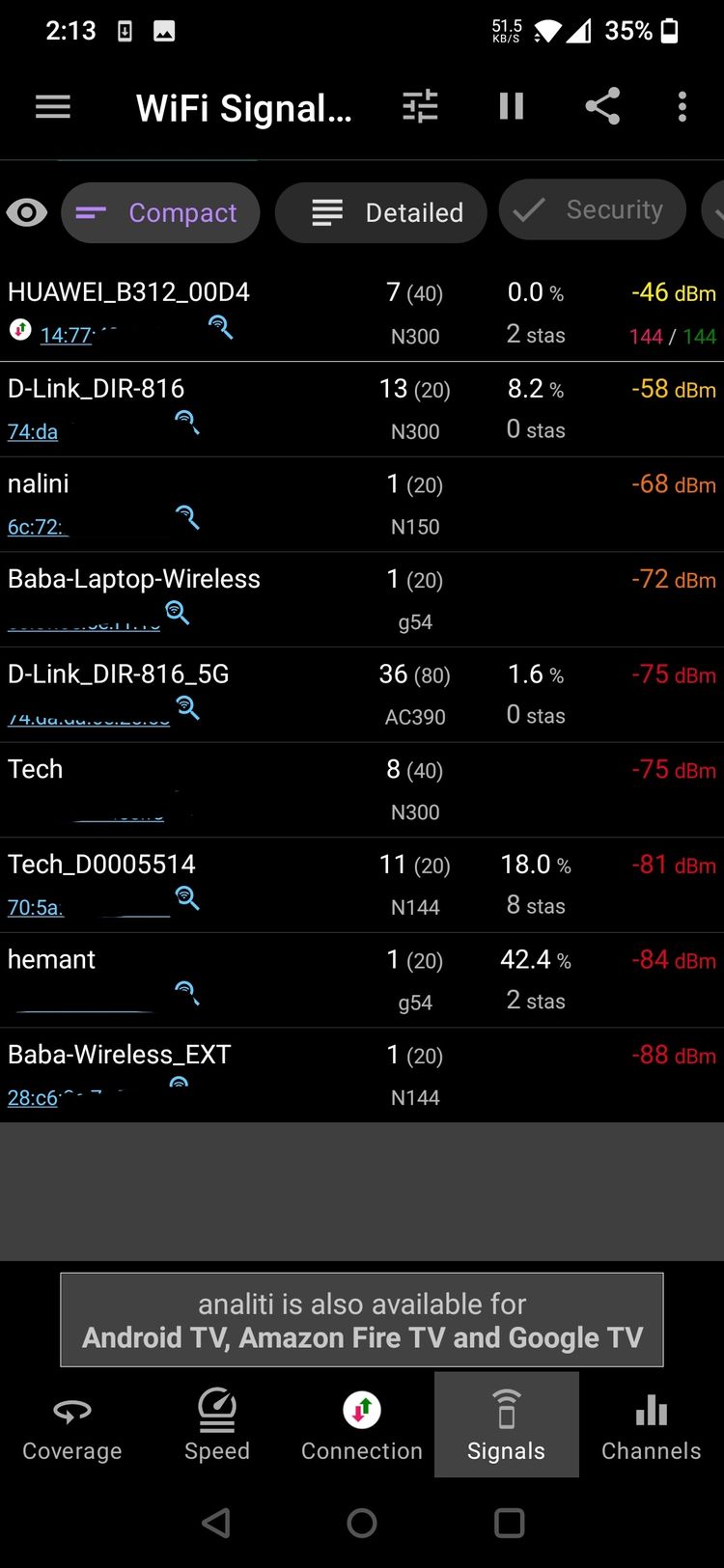Select the Compact view chip
The width and height of the screenshot is (724, 1568).
pos(160,212)
